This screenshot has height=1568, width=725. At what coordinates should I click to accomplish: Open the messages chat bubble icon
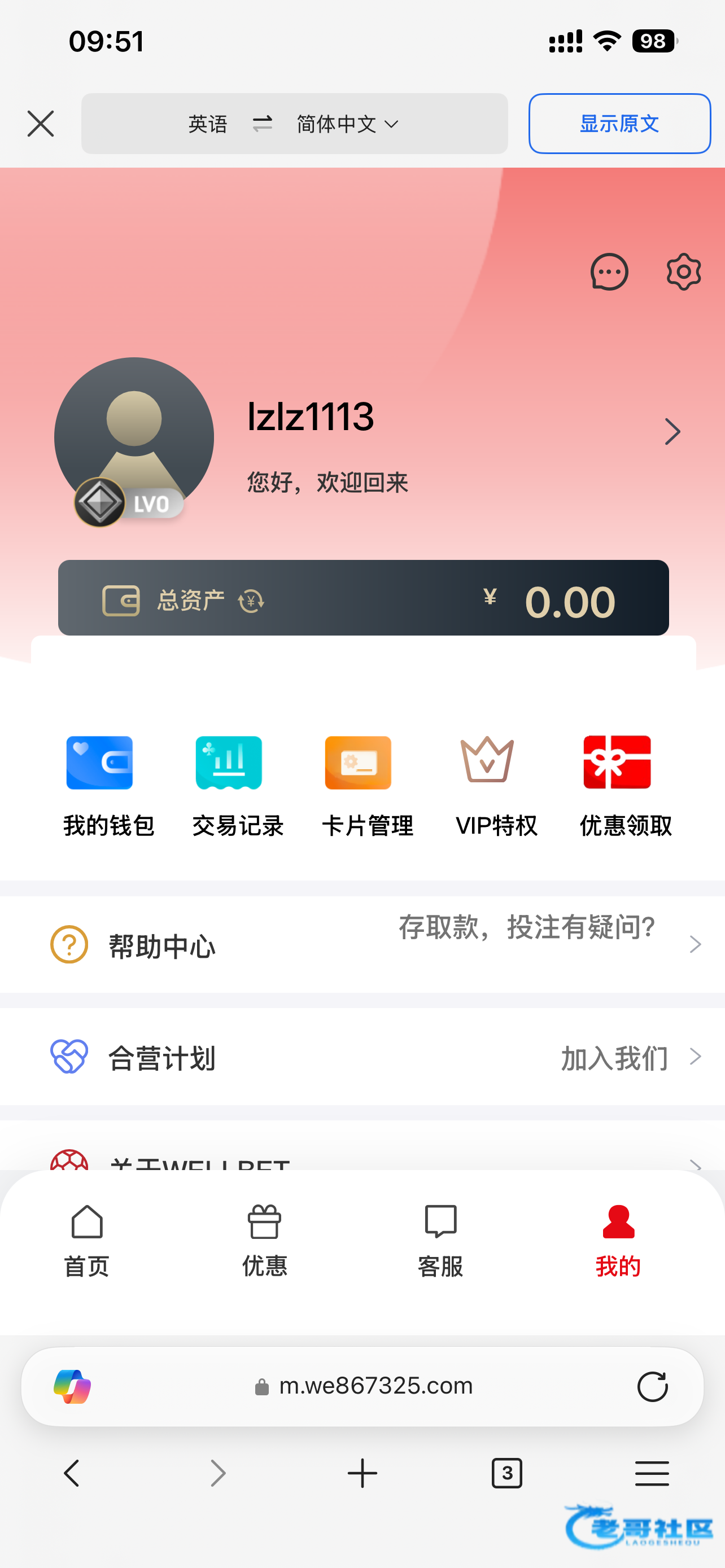pos(609,271)
